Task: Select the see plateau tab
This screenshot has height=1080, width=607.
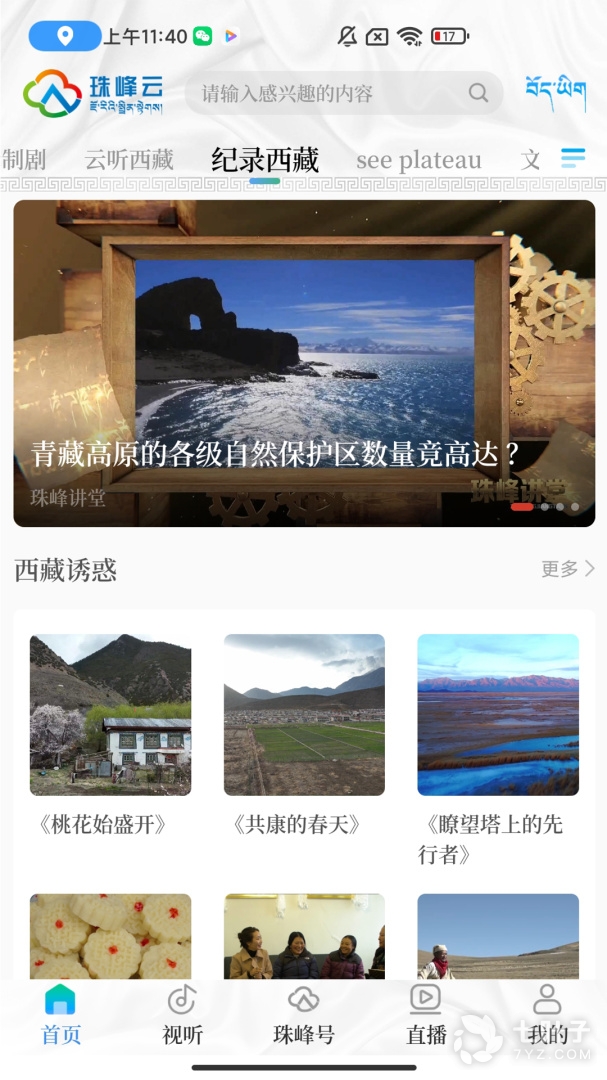Action: click(x=418, y=160)
